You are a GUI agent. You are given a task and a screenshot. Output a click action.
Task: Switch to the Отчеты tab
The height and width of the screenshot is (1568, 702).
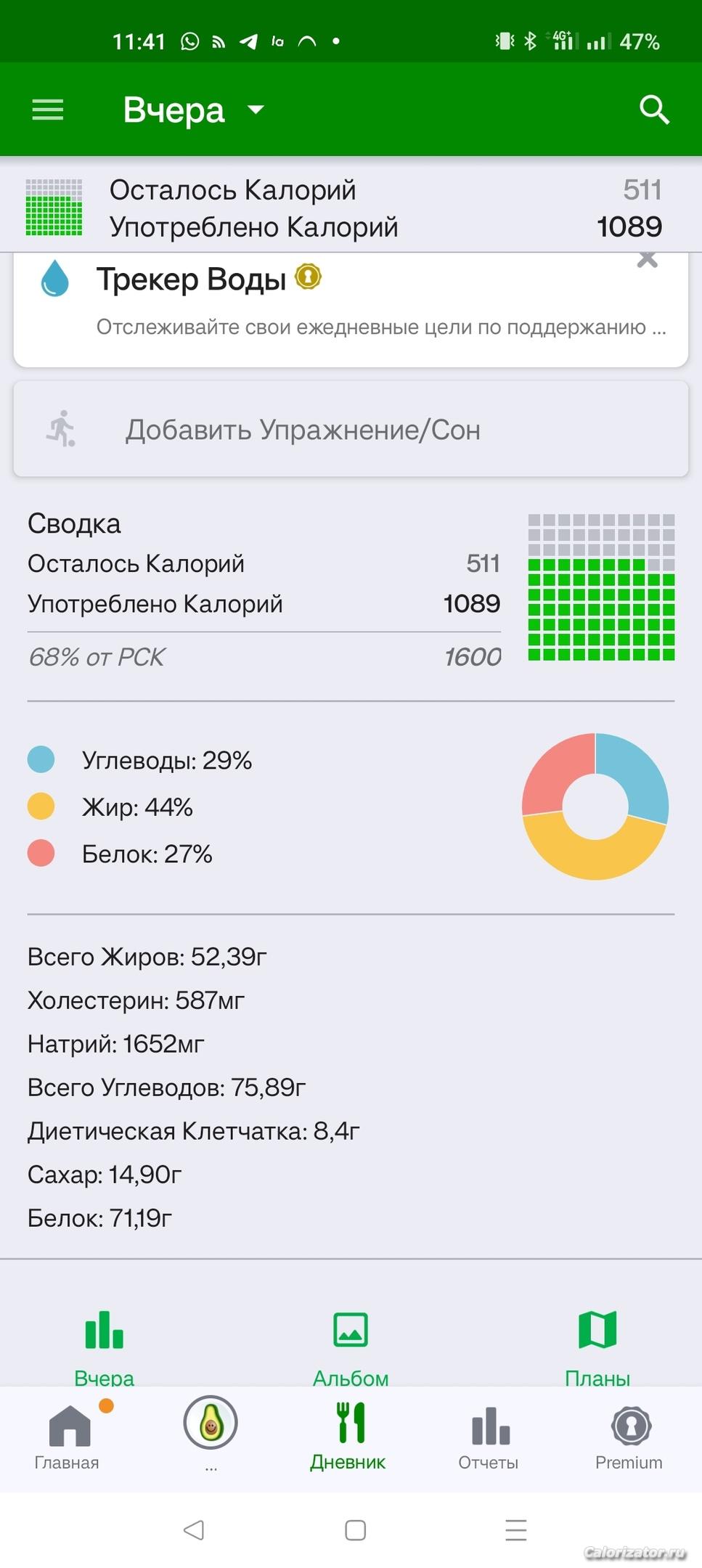pyautogui.click(x=489, y=1437)
